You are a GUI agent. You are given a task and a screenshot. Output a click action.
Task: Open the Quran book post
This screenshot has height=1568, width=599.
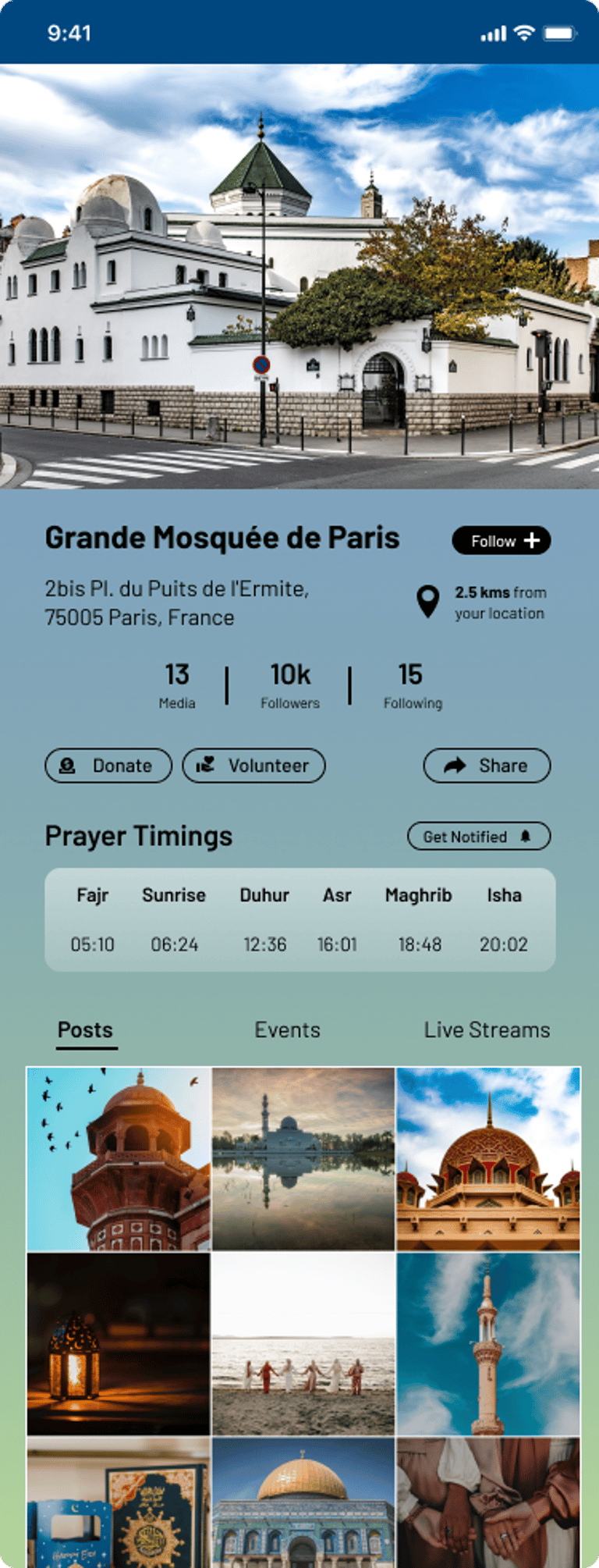point(119,1503)
